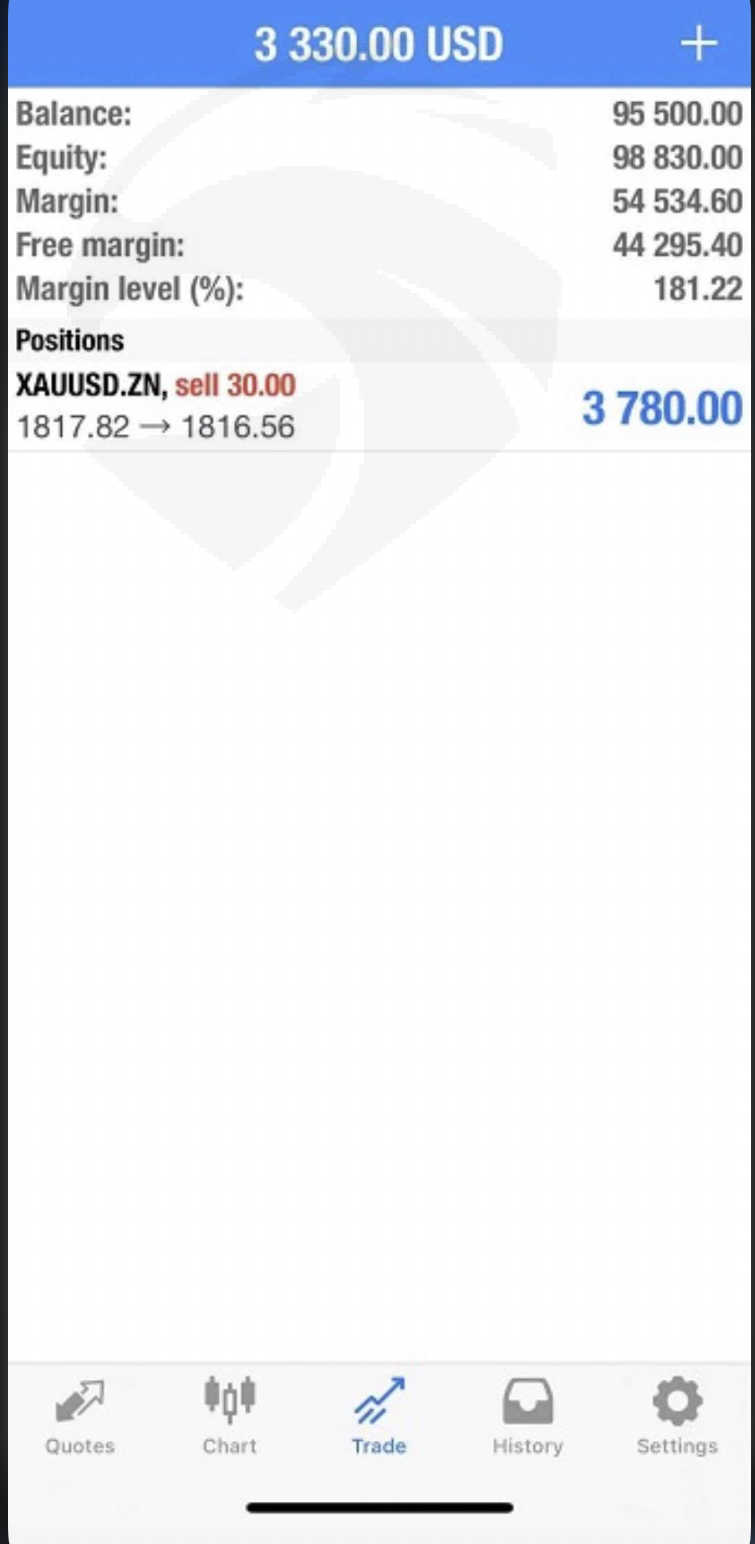Select the Trade tab
755x1544 pixels.
tap(379, 1416)
